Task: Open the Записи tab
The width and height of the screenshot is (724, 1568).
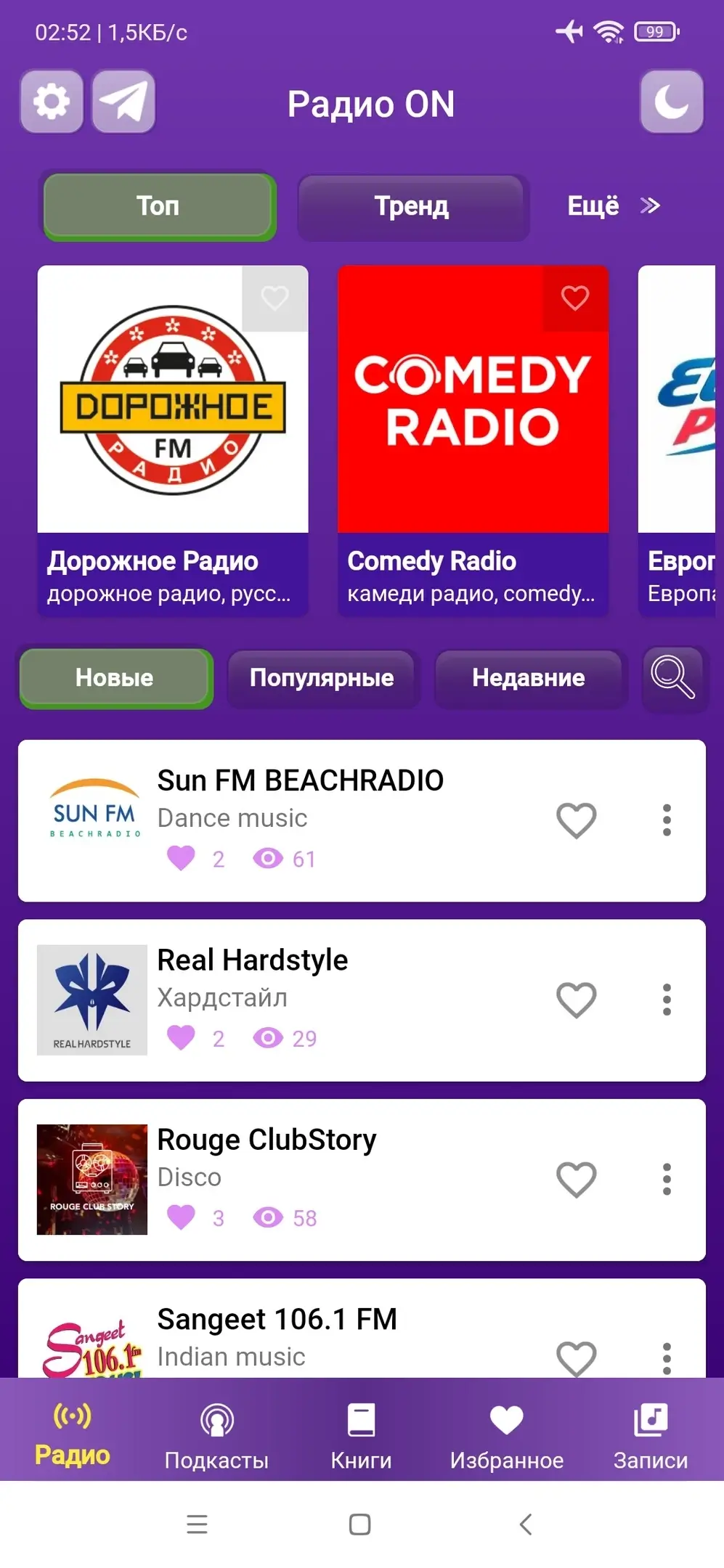Action: tap(650, 1437)
